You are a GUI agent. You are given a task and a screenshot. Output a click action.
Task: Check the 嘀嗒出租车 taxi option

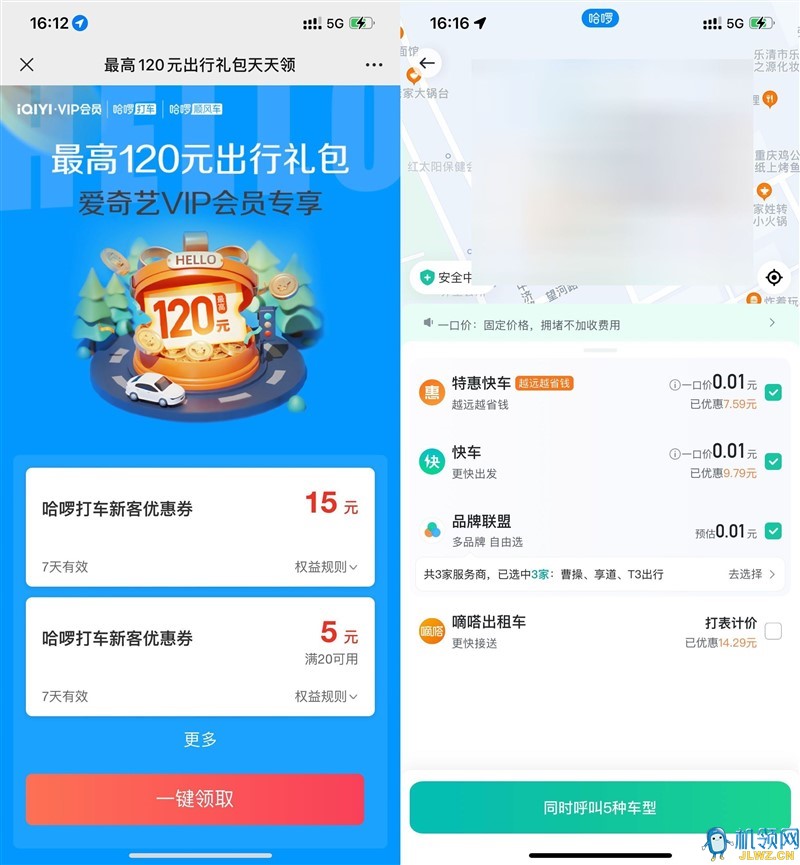click(x=773, y=631)
